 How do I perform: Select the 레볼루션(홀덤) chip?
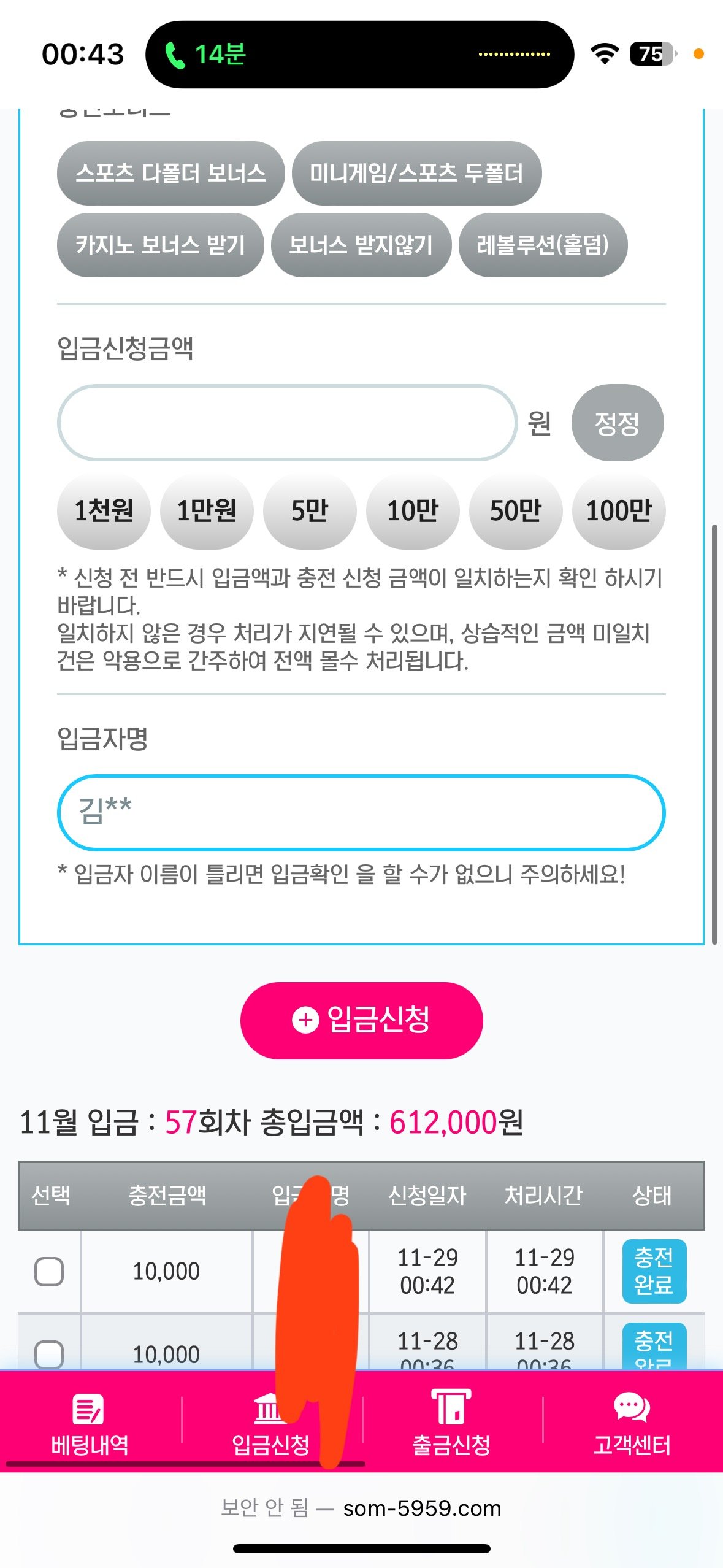pos(543,245)
